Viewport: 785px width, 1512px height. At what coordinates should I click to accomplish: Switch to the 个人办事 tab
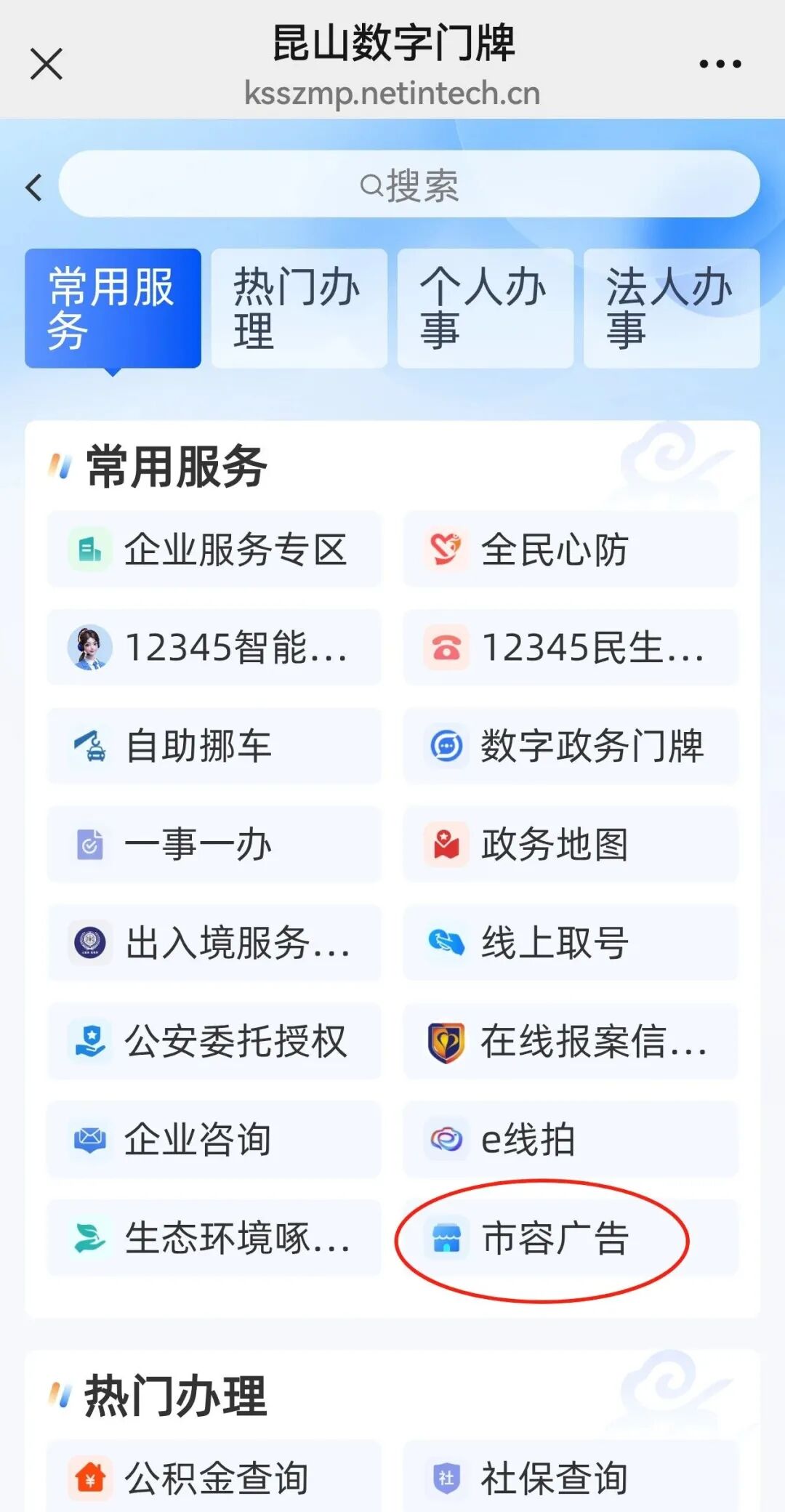tap(485, 308)
